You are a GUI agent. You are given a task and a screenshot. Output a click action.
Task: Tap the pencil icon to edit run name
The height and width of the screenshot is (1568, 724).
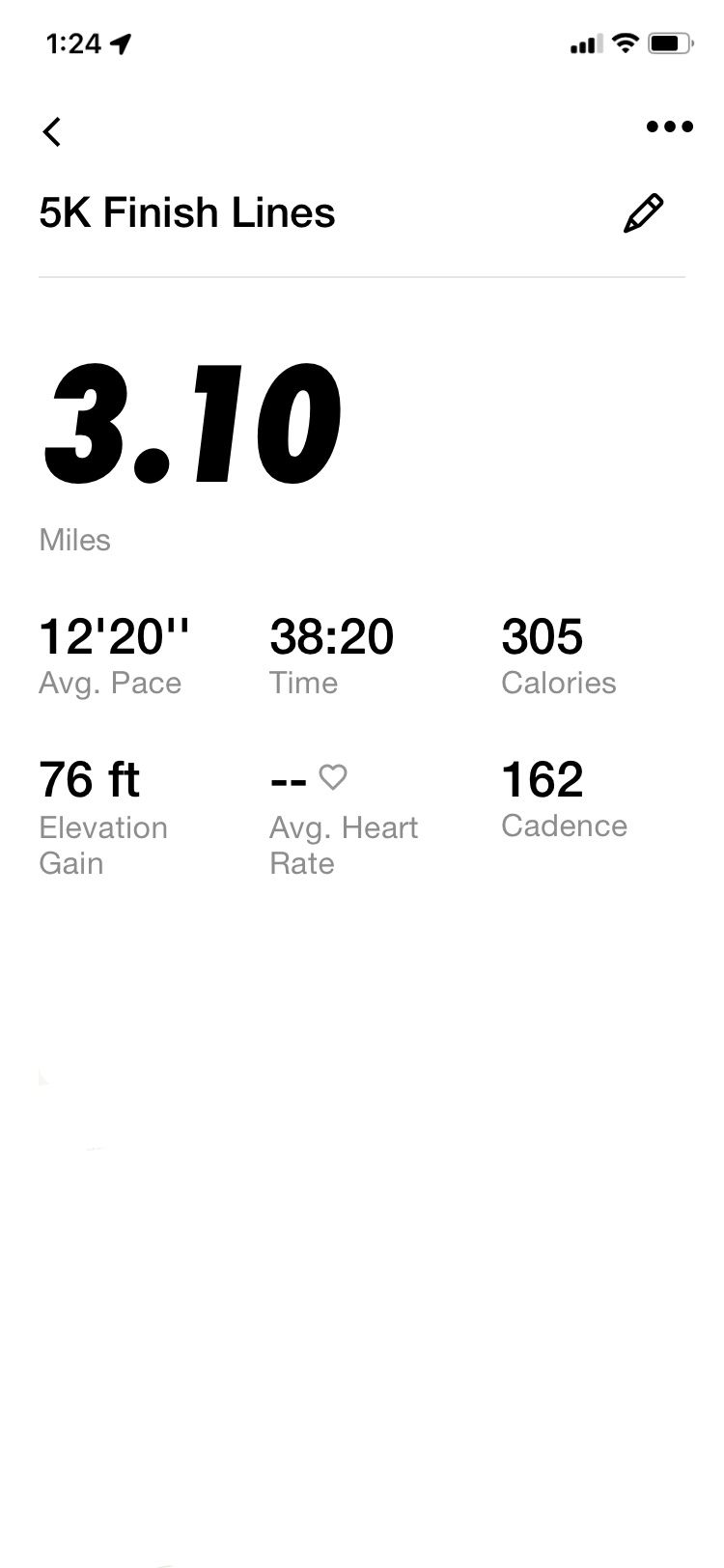(644, 211)
